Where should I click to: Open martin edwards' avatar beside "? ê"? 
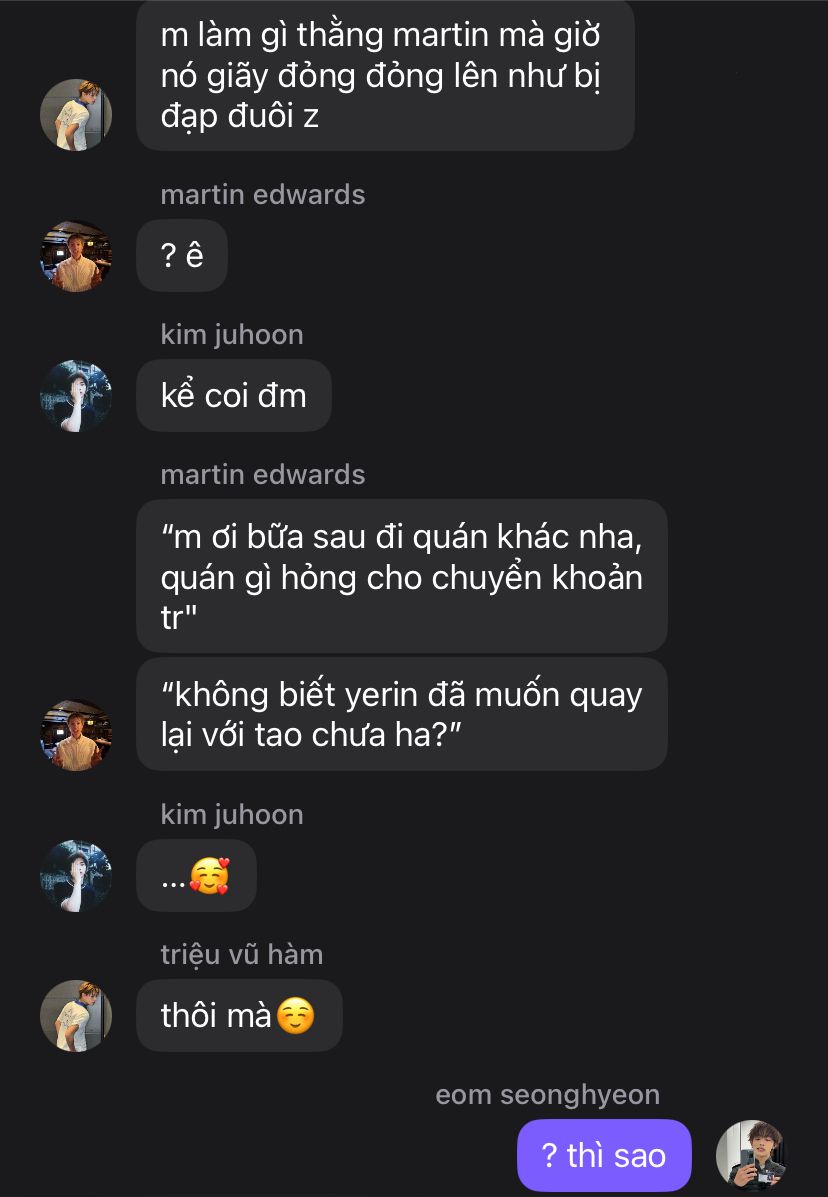coord(76,256)
